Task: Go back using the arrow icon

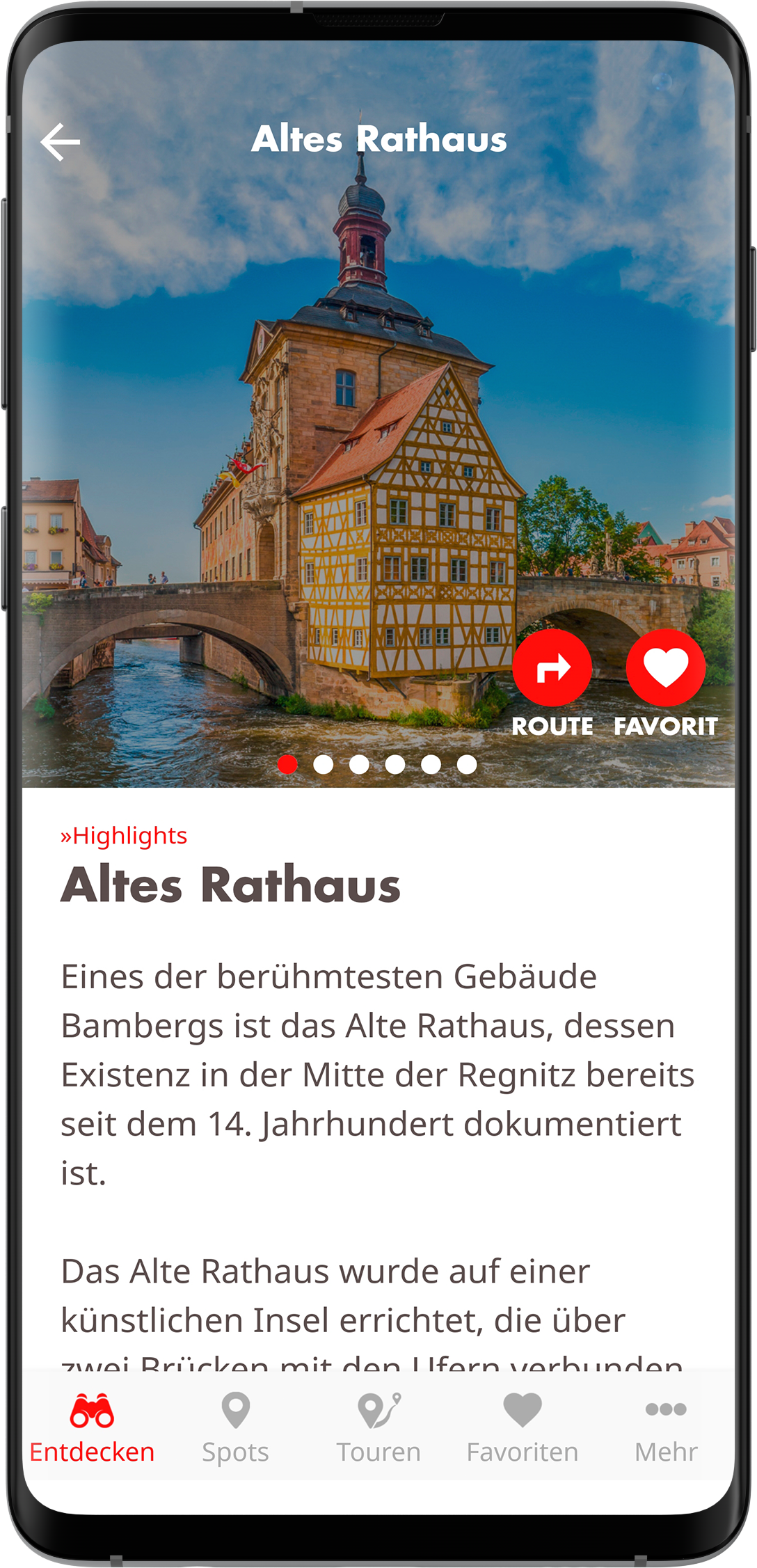Action: pos(61,142)
